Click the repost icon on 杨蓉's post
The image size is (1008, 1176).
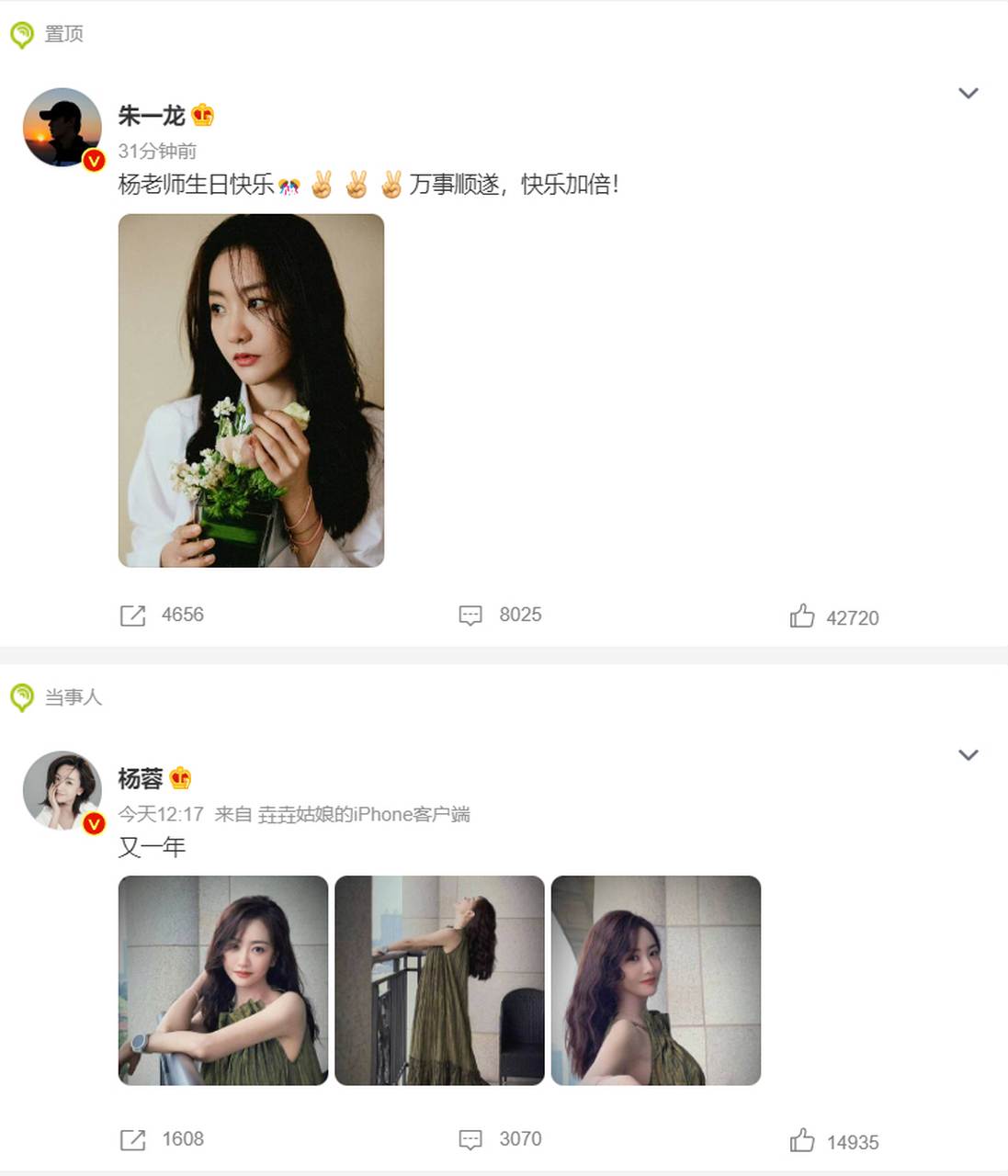tap(133, 1139)
